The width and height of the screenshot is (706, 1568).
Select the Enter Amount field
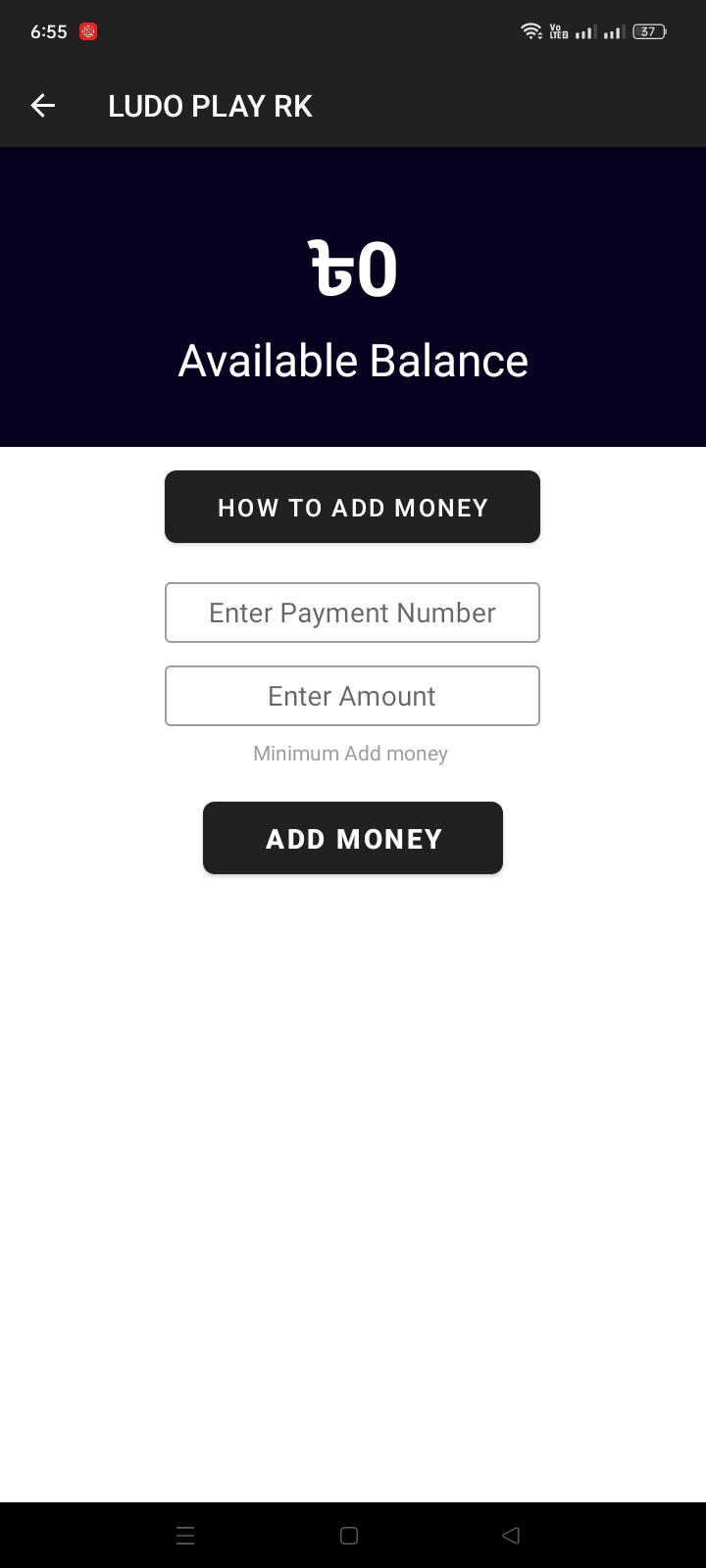tap(352, 696)
